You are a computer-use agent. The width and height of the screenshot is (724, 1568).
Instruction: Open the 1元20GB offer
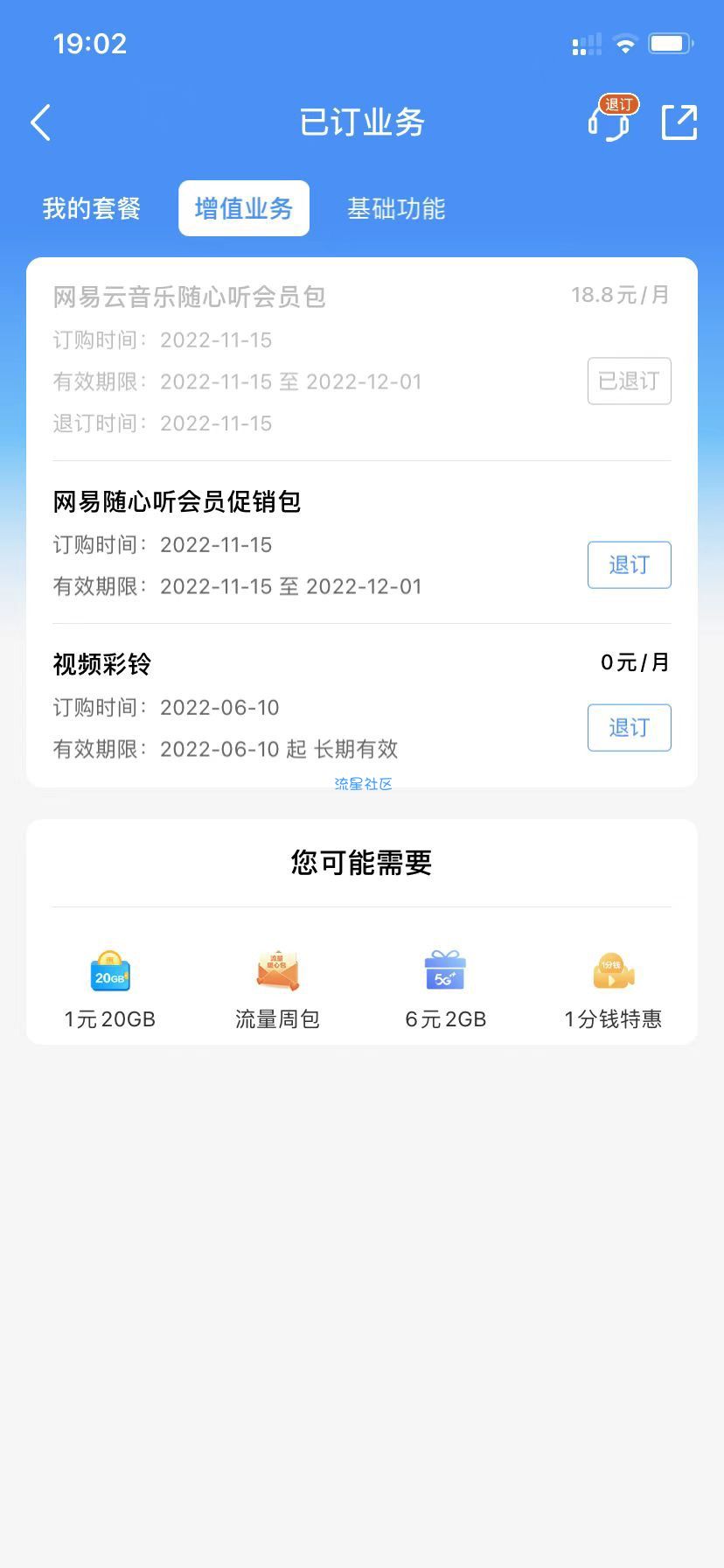coord(110,990)
